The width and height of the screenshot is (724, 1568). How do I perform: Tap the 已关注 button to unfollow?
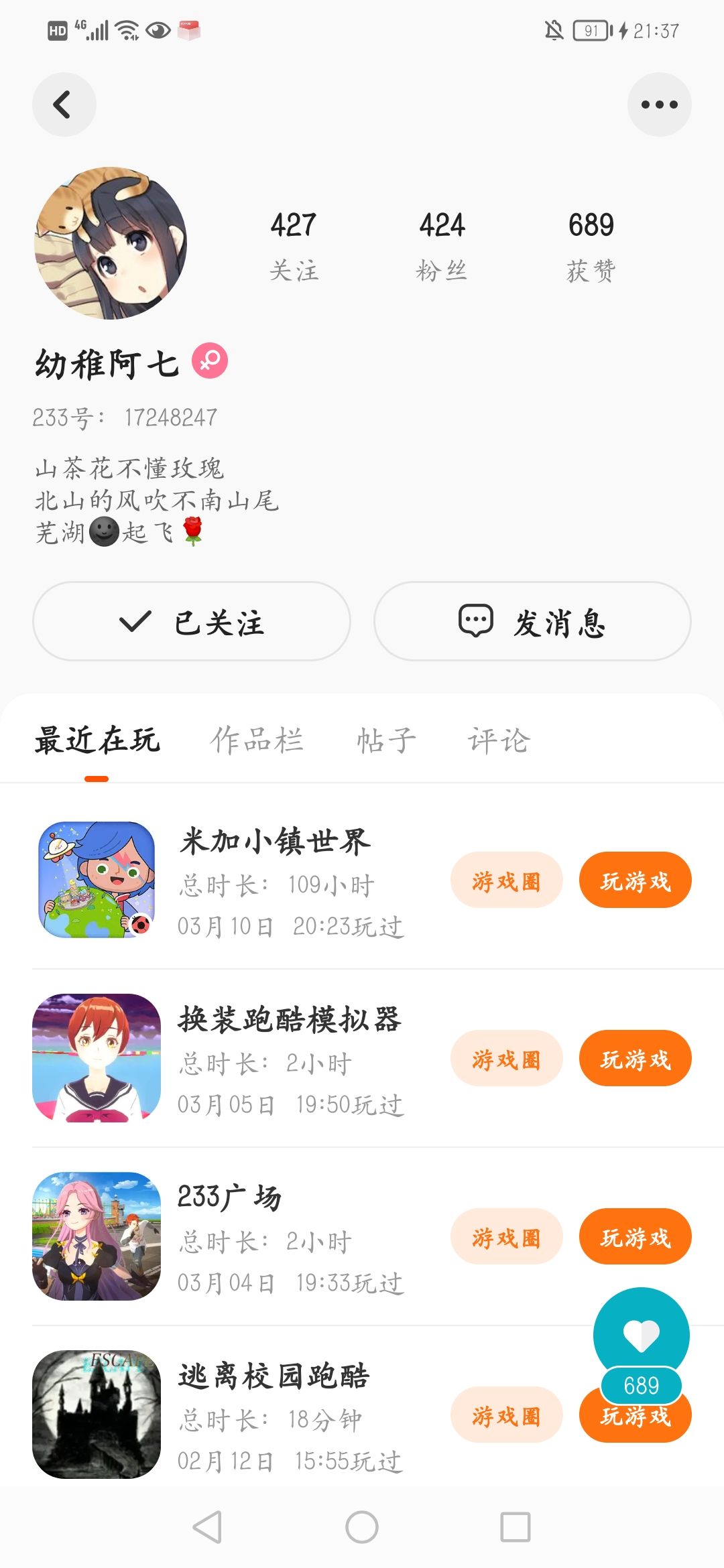[x=192, y=621]
